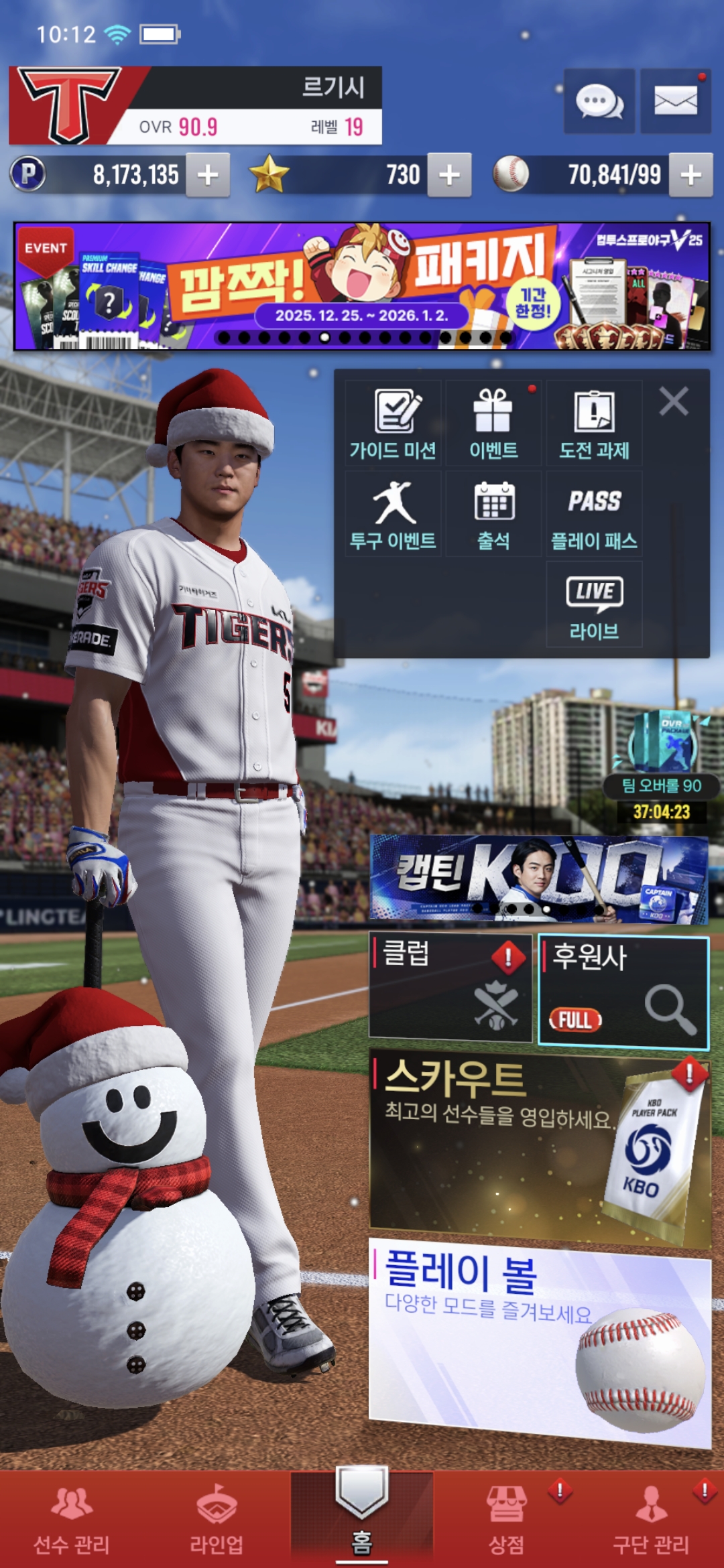Add more P points with plus button
724x1568 pixels.
click(x=208, y=175)
